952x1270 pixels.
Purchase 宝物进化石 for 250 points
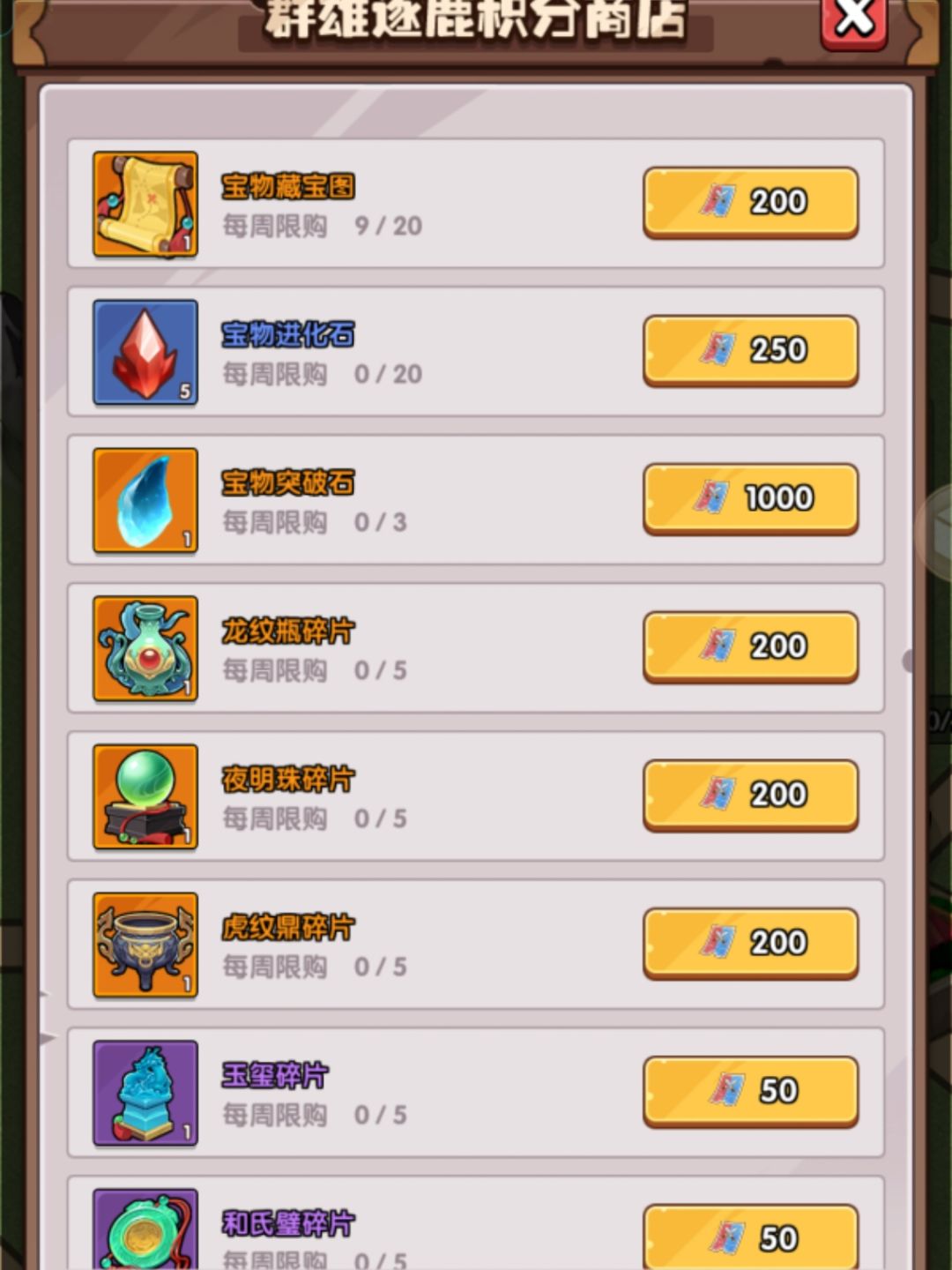[750, 349]
